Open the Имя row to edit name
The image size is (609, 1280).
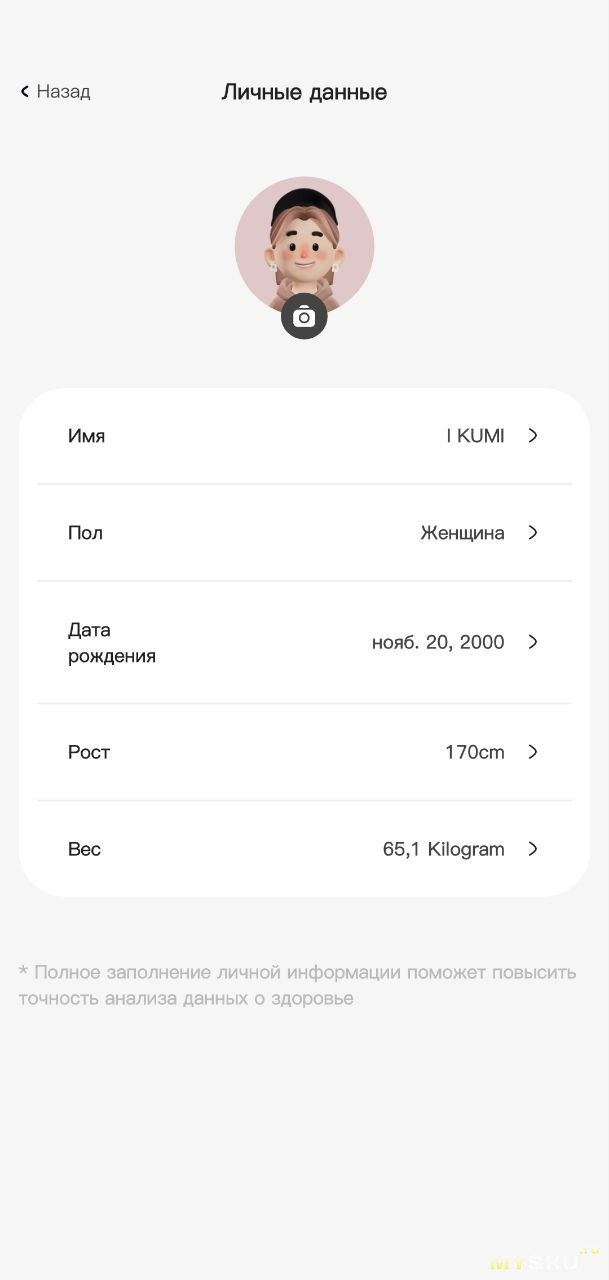(x=304, y=436)
